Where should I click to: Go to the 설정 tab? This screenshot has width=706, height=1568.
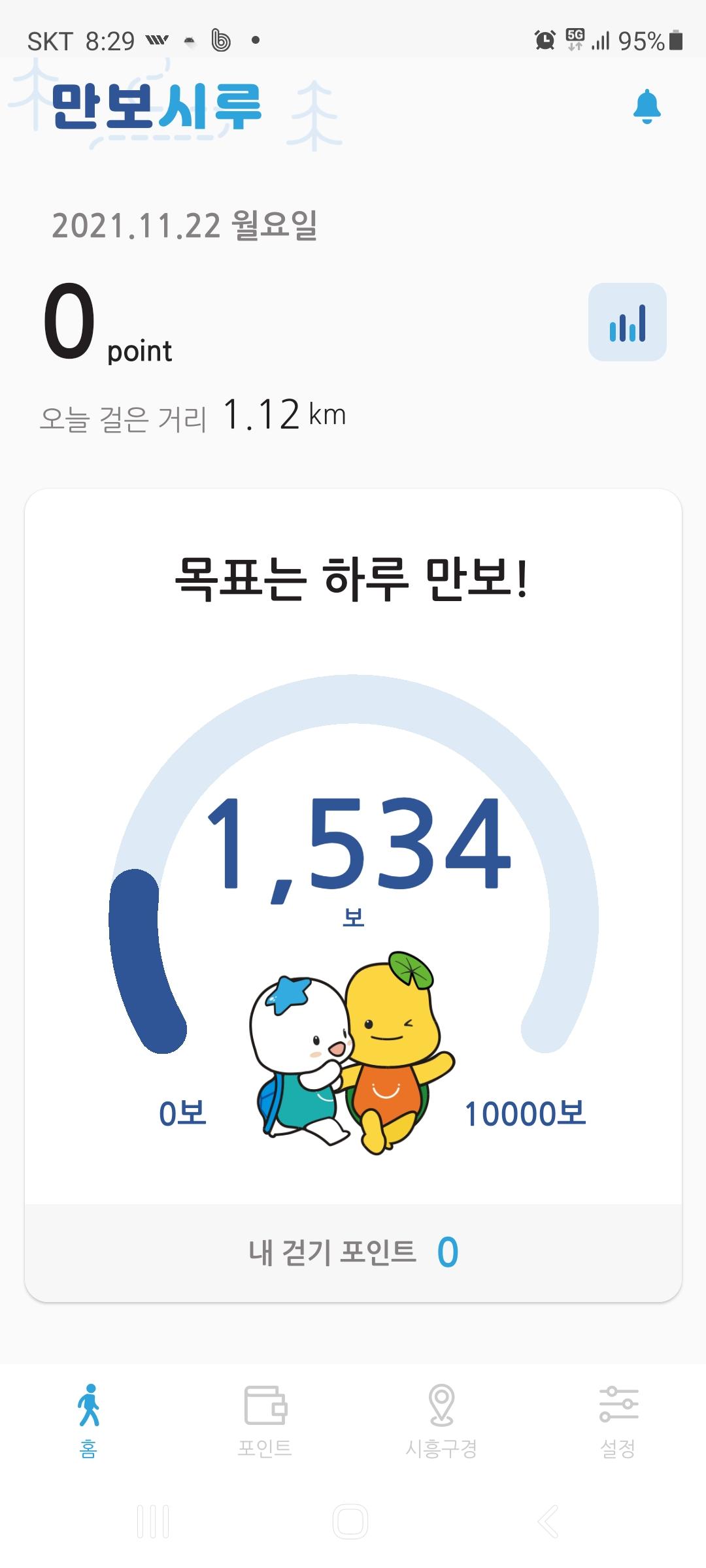pyautogui.click(x=618, y=1420)
